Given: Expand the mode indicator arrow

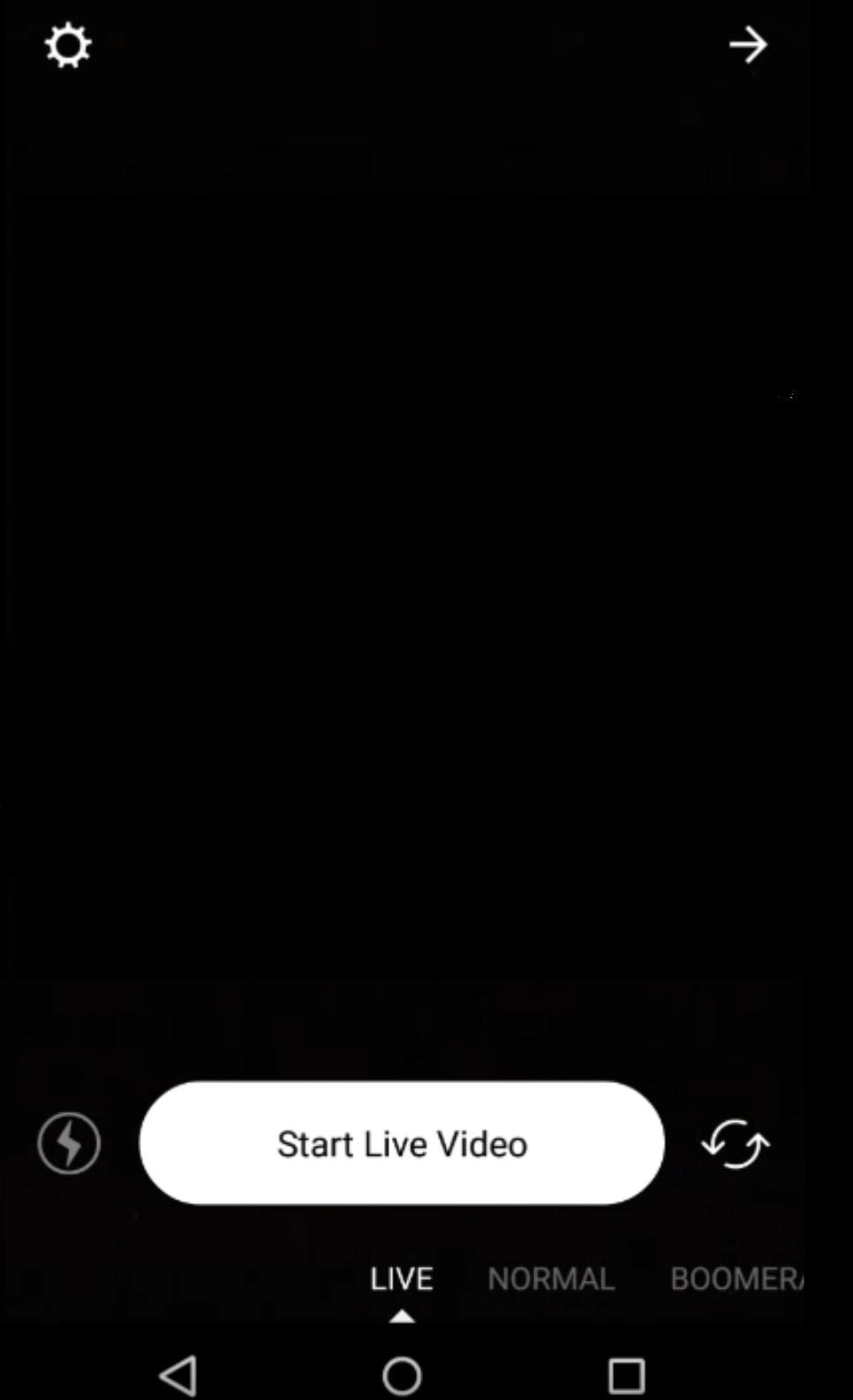Looking at the screenshot, I should coord(402,1316).
